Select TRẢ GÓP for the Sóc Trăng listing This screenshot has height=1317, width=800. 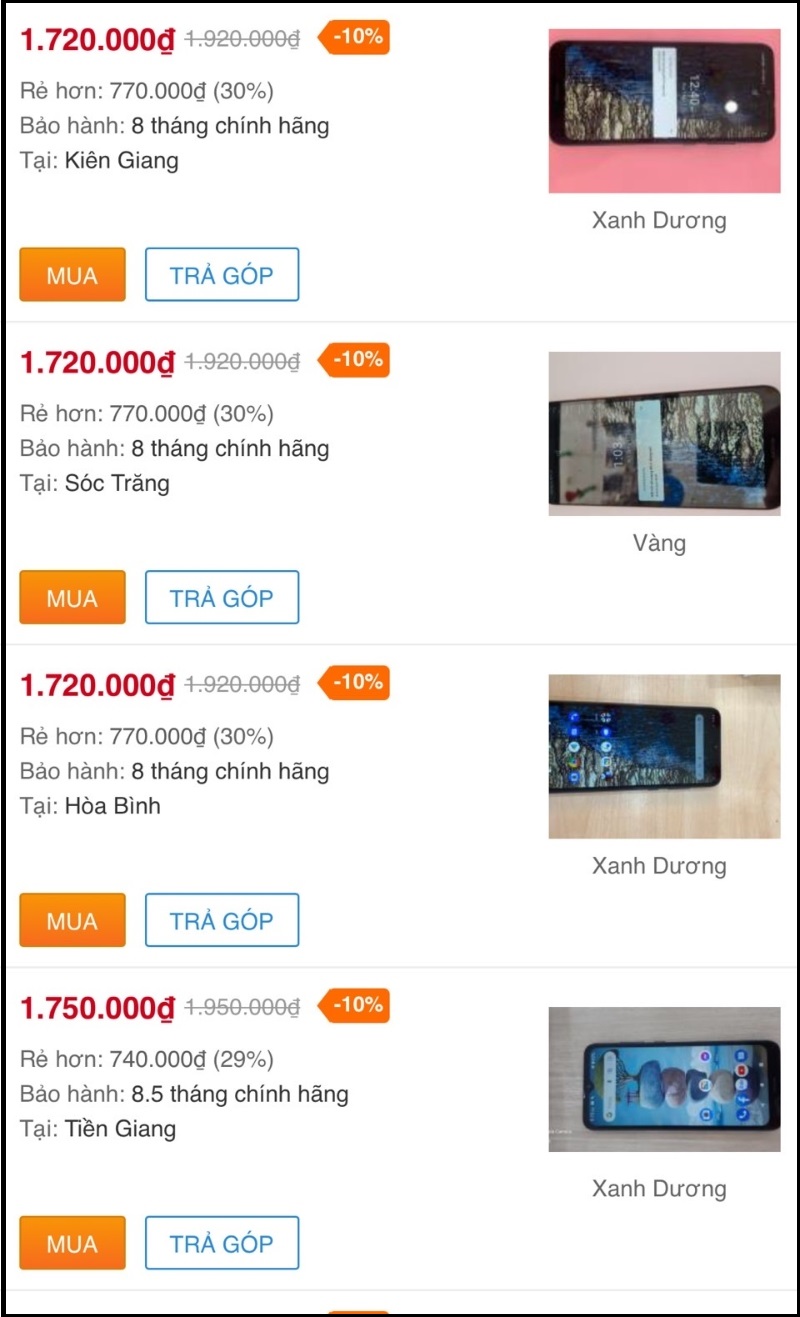point(222,598)
